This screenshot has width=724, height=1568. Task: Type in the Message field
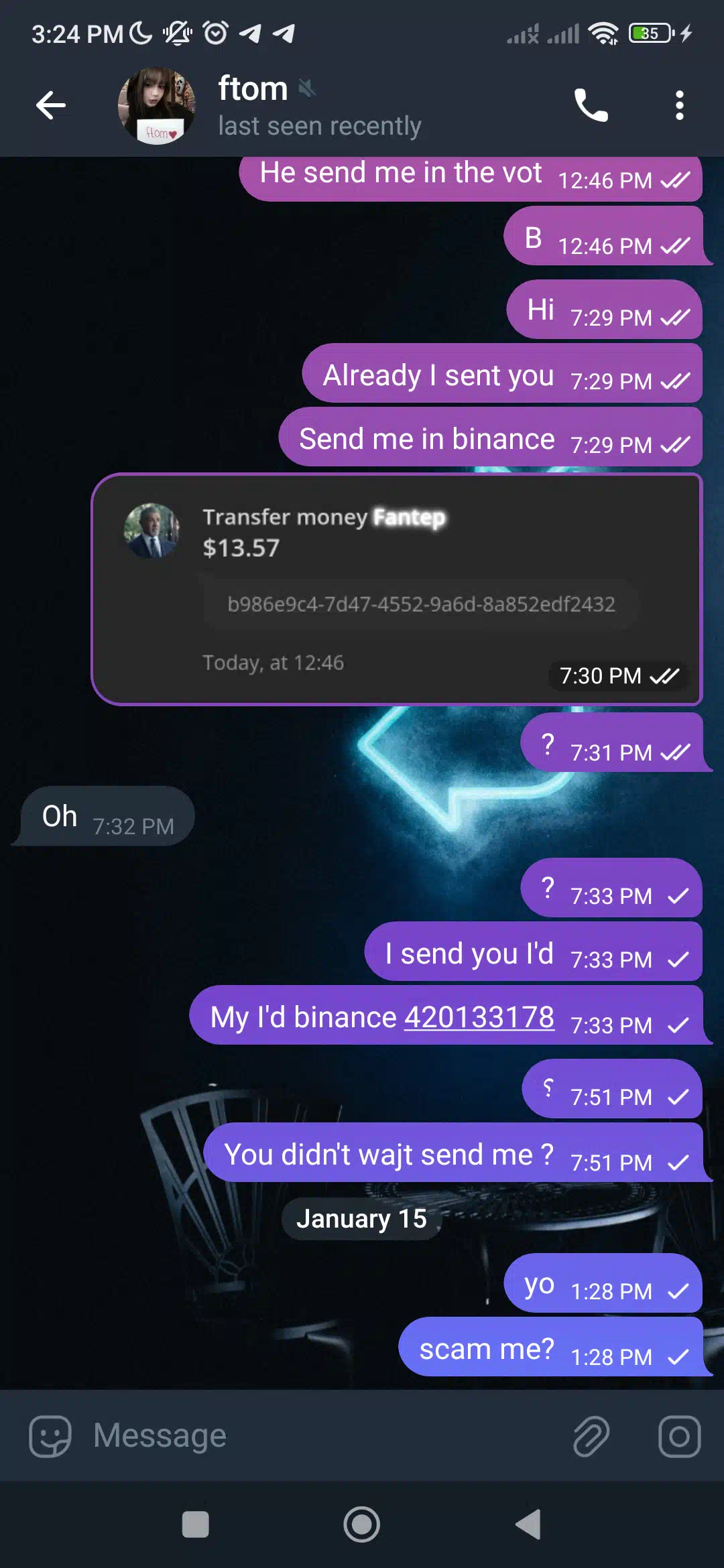coord(325,1435)
